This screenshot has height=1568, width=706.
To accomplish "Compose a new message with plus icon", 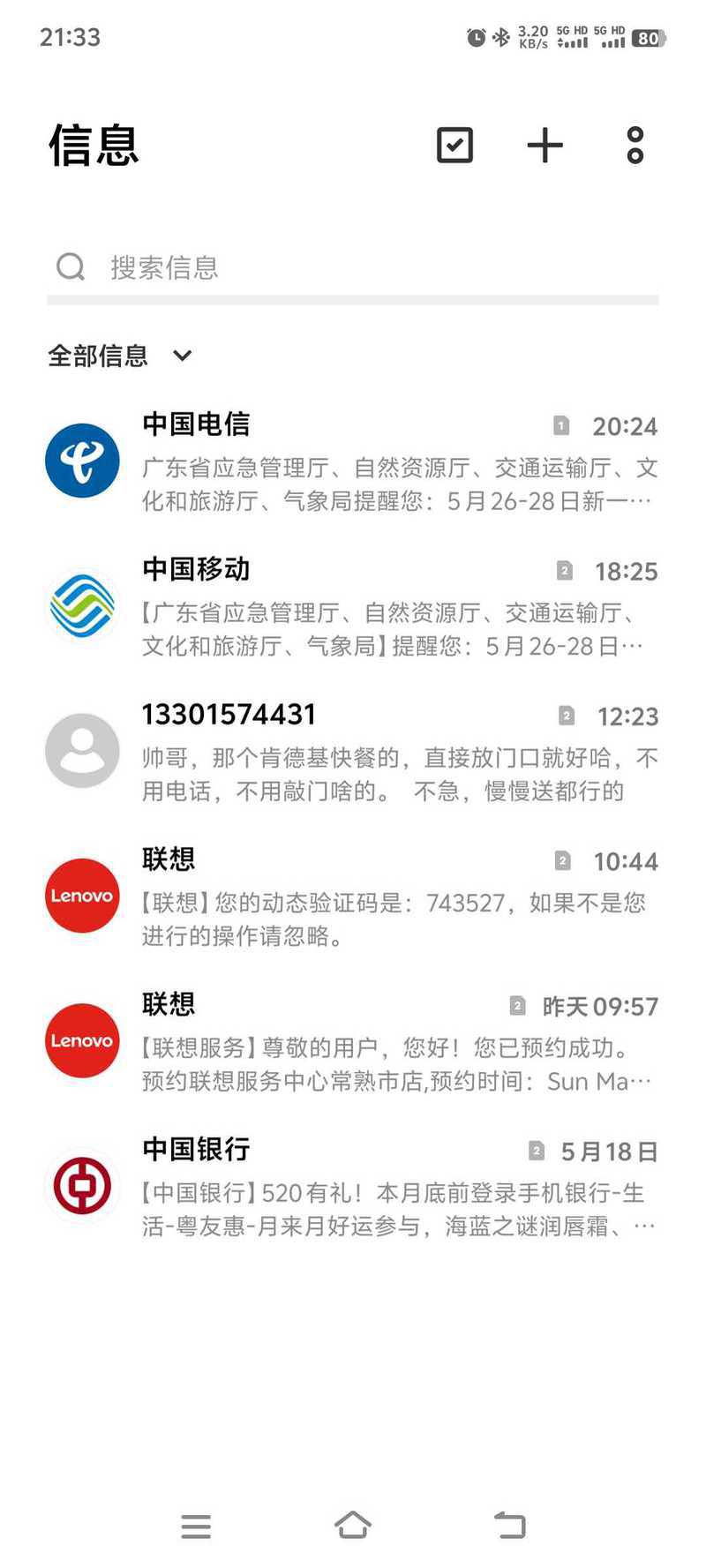I will coord(545,146).
